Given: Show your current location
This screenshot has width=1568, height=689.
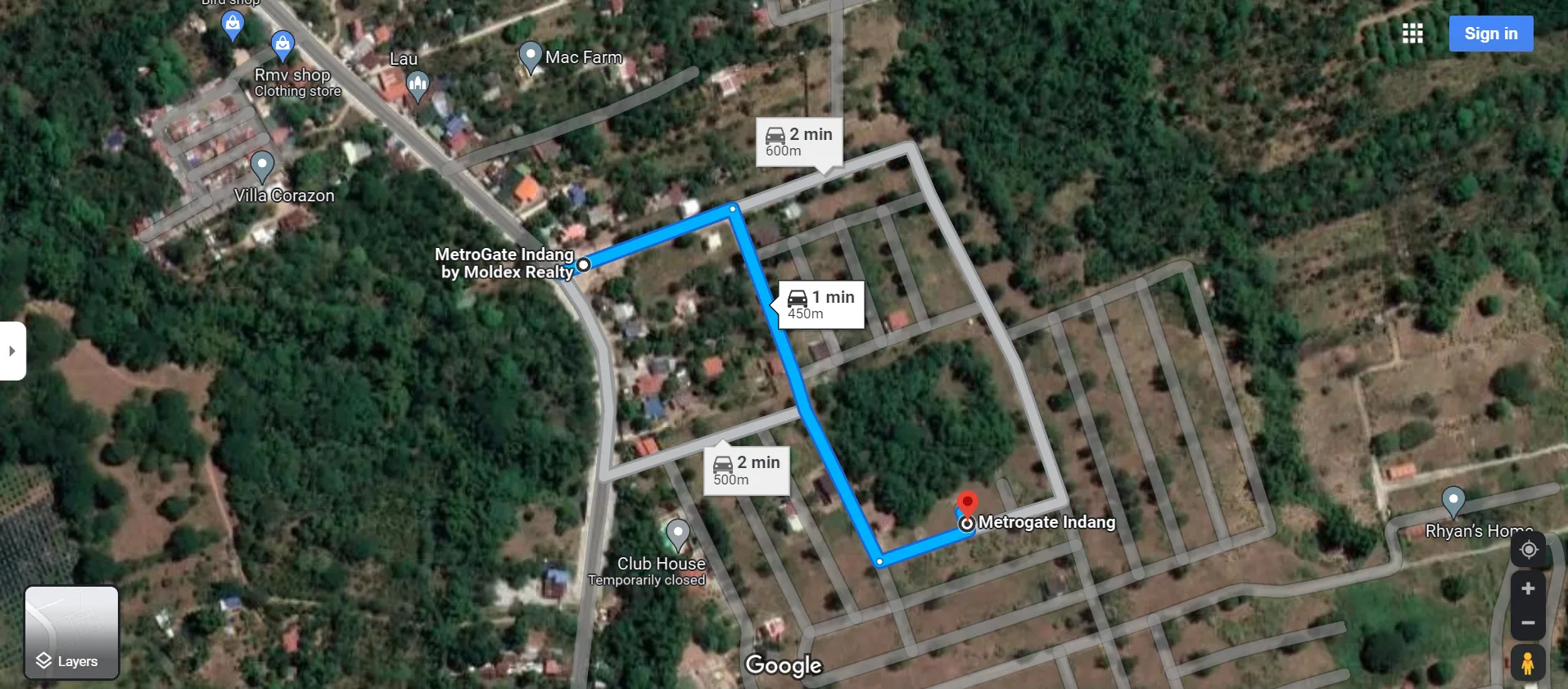Looking at the screenshot, I should [1528, 550].
